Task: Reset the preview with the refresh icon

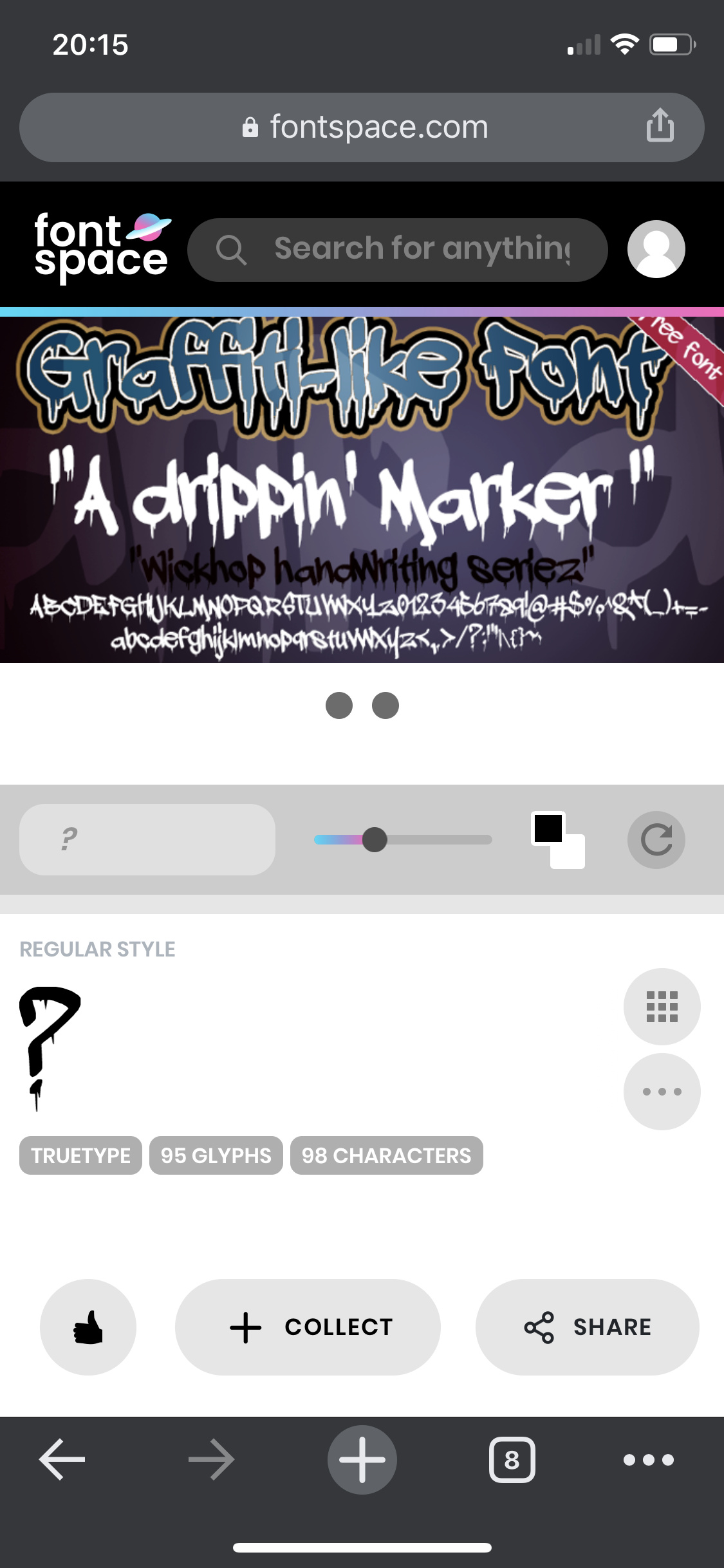Action: (656, 839)
